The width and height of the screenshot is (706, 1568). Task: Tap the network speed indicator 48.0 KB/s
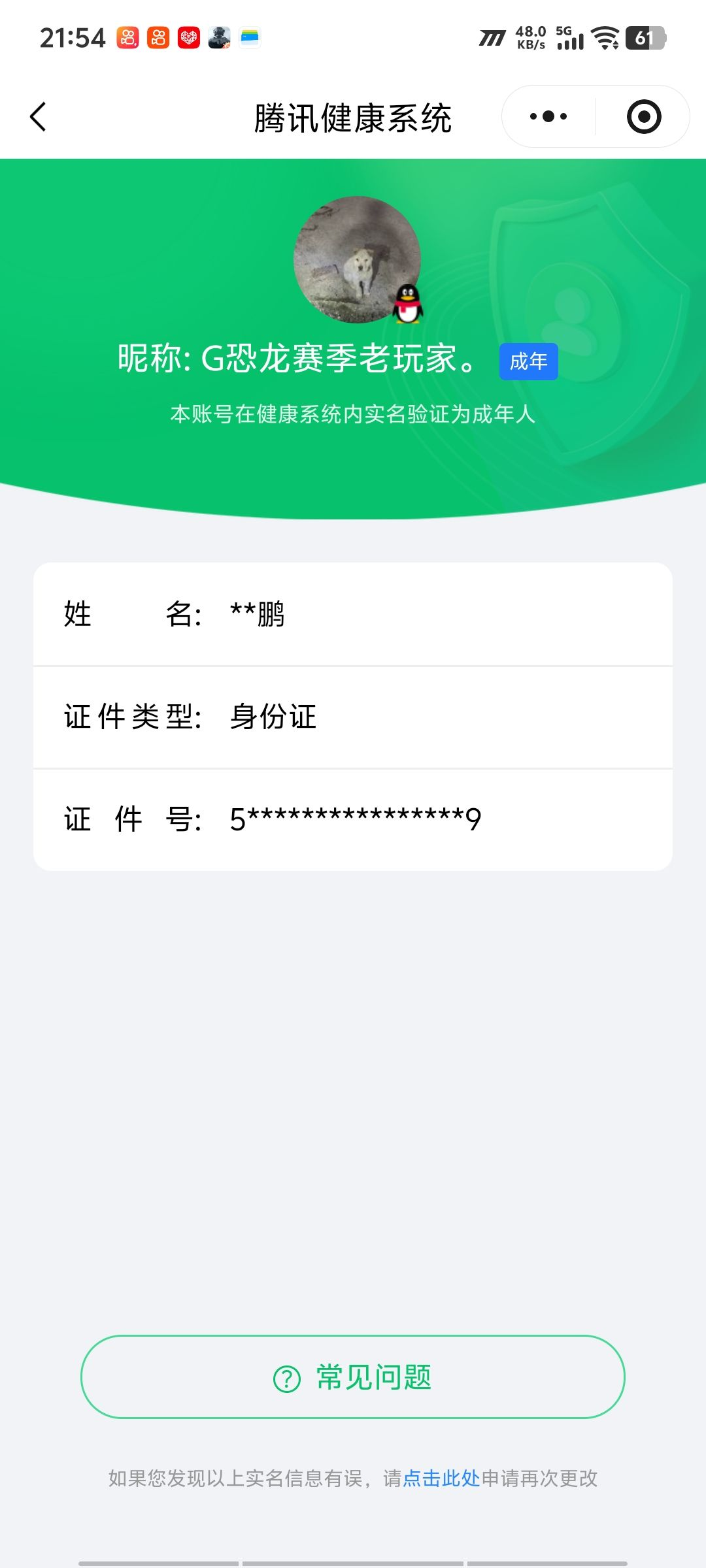pos(531,37)
